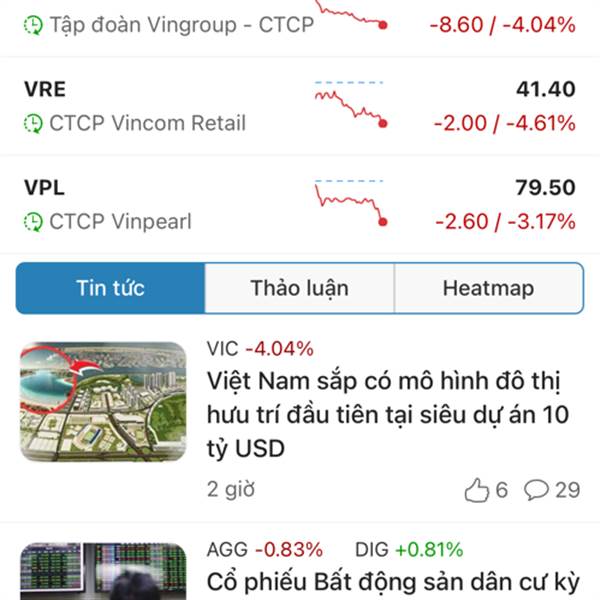Switch to the Thảo luận tab
Viewport: 600px width, 600px height.
tap(299, 289)
